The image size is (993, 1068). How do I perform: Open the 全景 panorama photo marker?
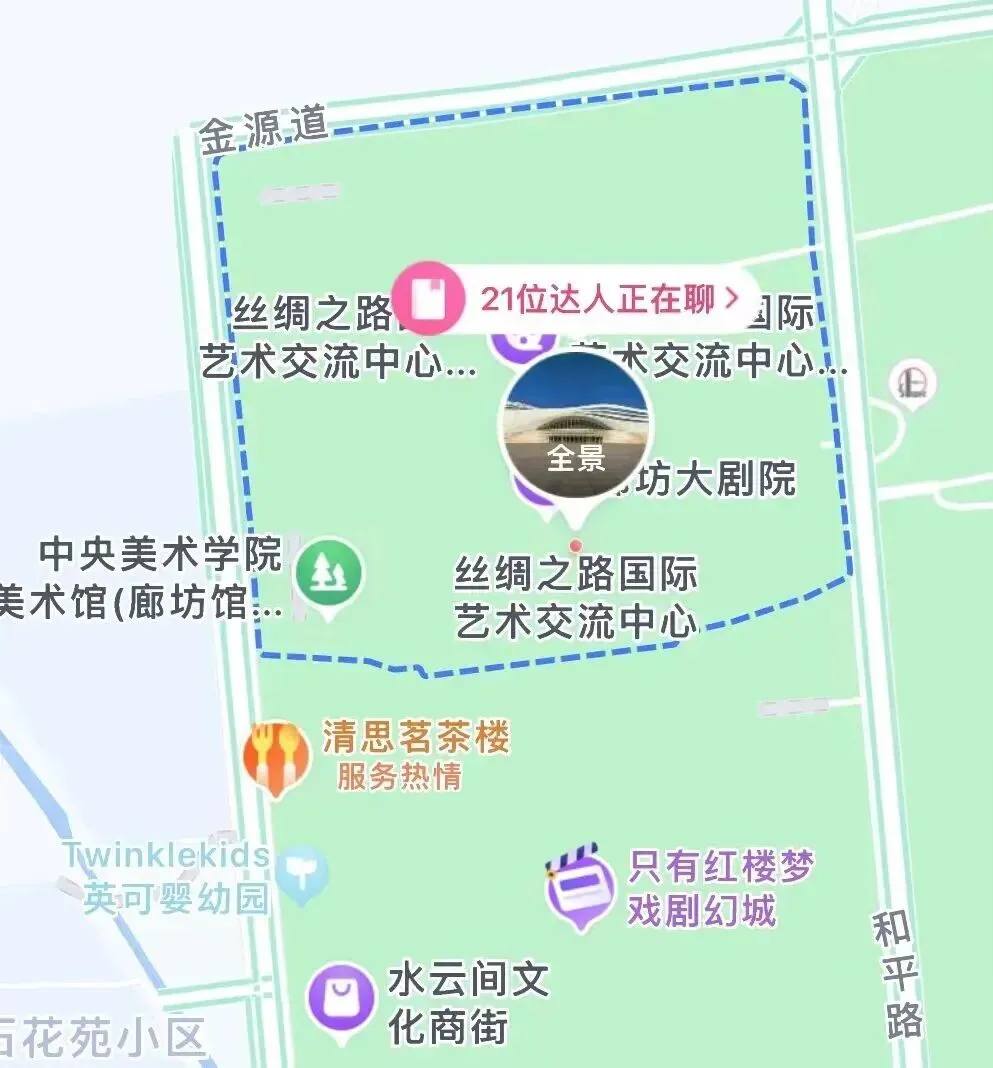pos(576,427)
